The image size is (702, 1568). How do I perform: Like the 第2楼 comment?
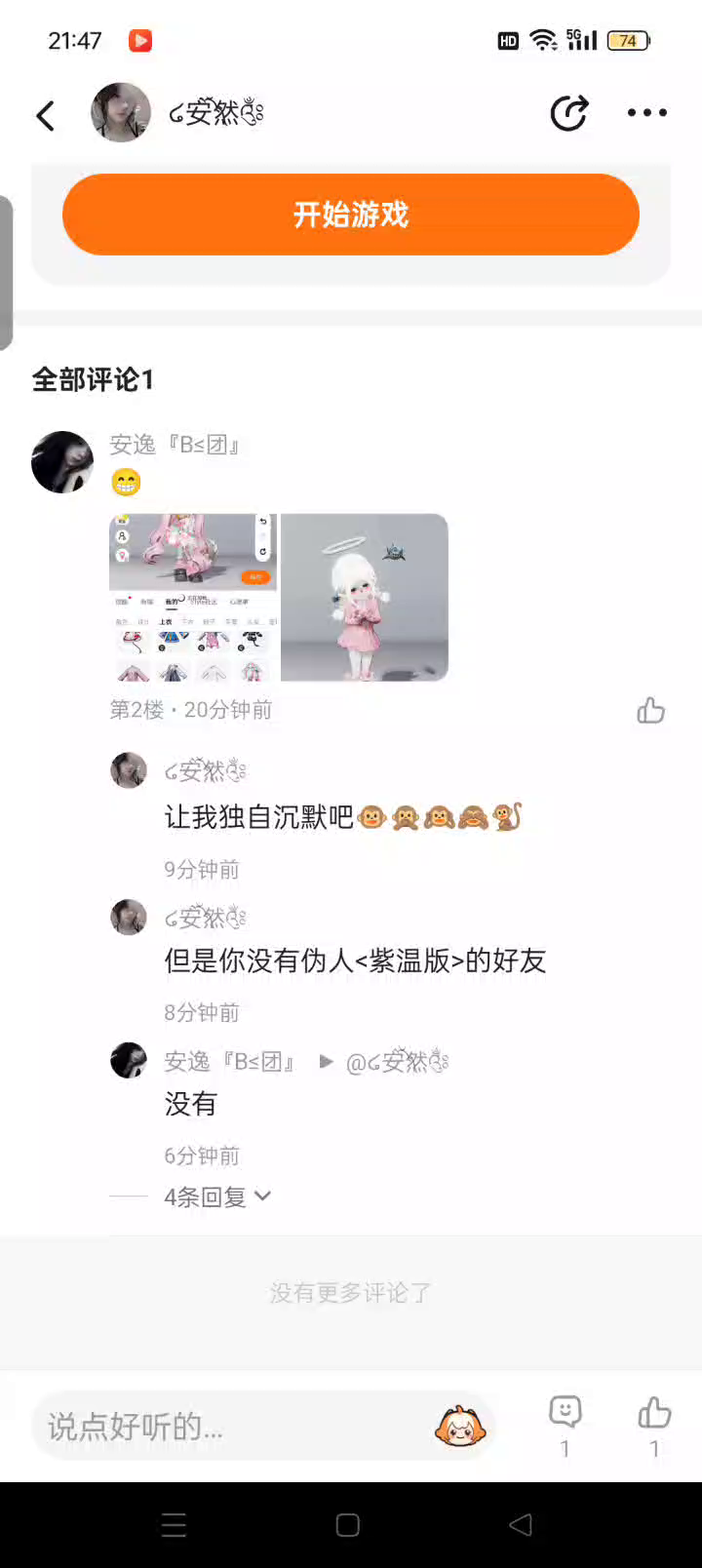point(650,711)
